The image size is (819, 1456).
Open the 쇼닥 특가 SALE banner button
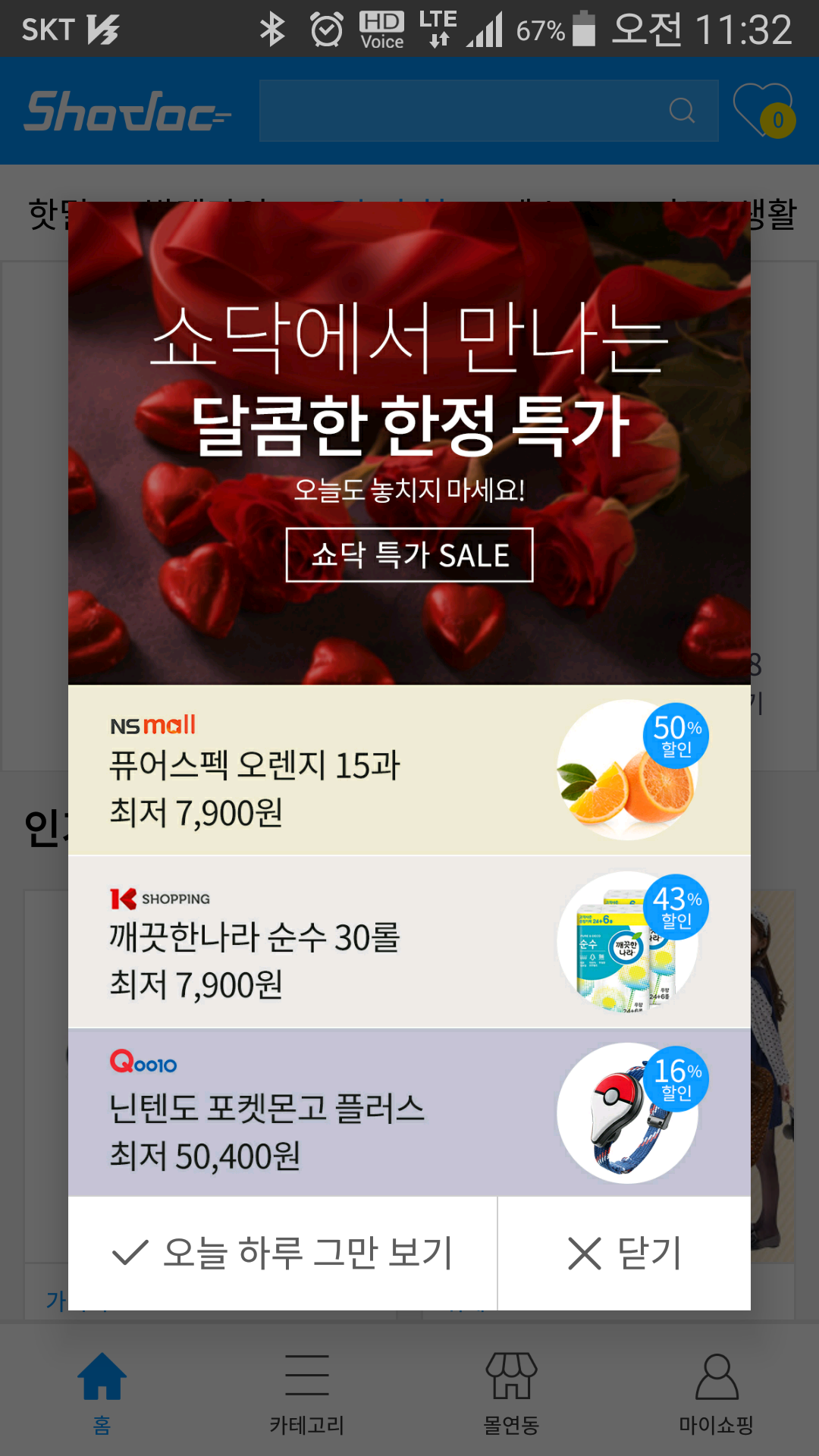(x=409, y=555)
